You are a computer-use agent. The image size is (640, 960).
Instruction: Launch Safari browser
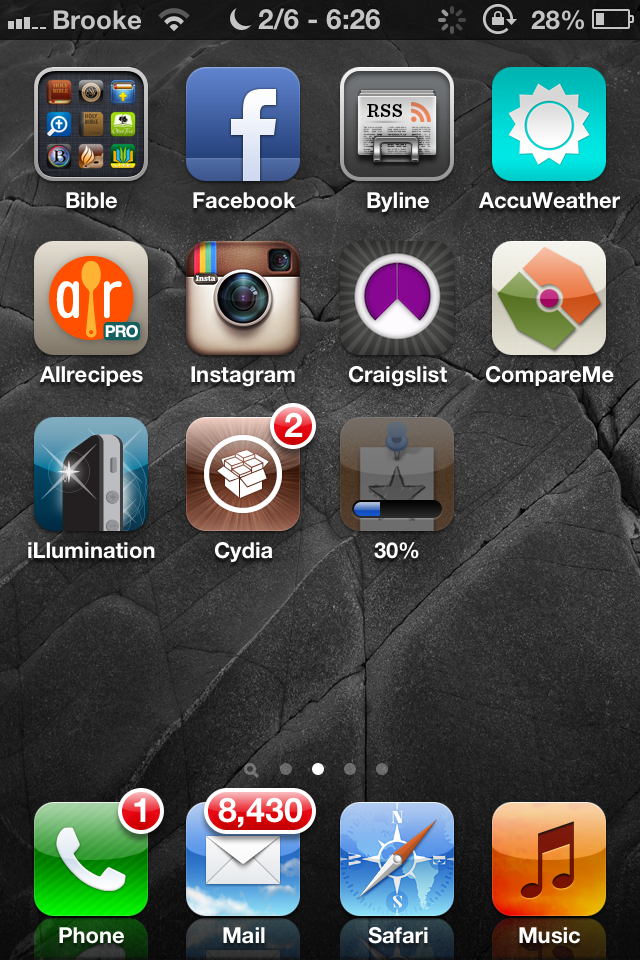point(397,858)
